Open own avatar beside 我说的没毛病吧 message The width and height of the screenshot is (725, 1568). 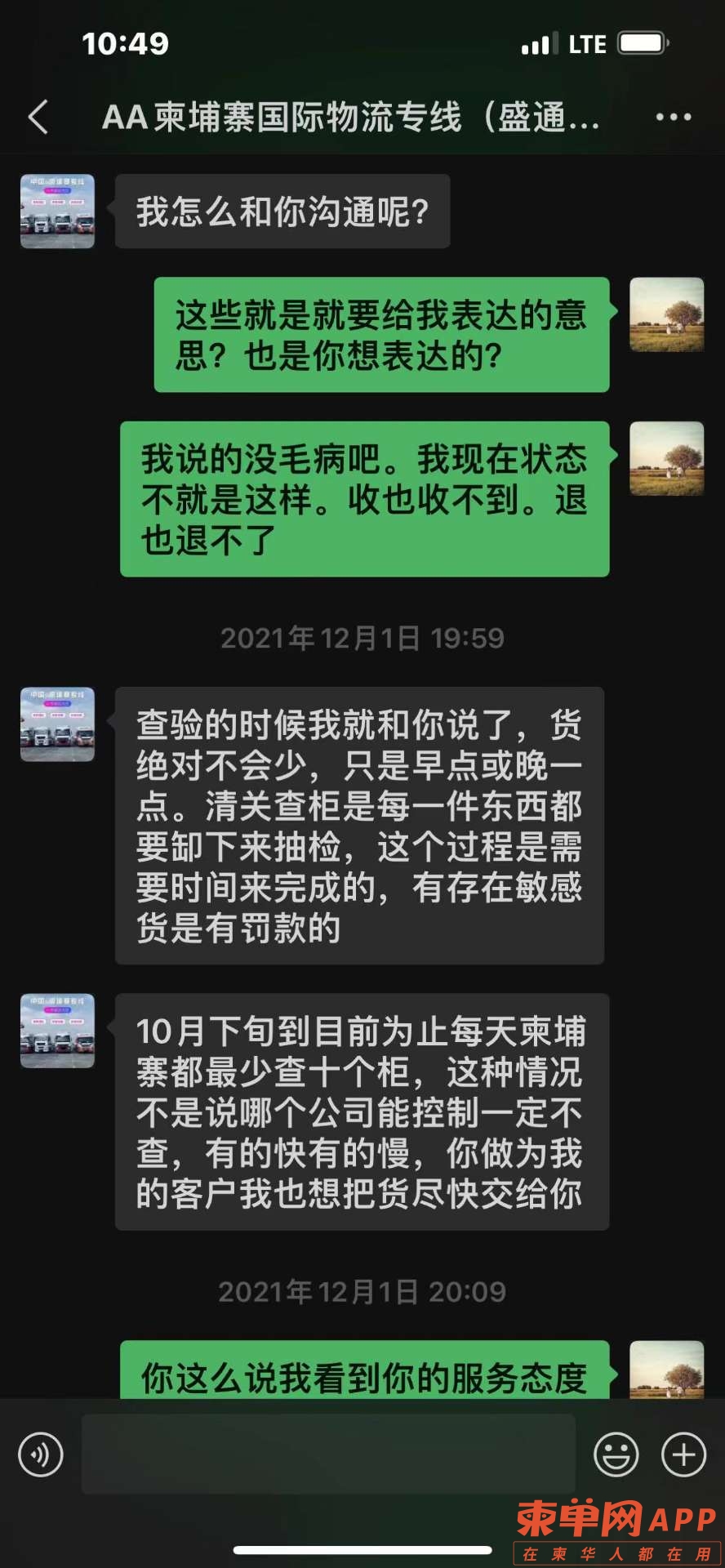(x=666, y=458)
